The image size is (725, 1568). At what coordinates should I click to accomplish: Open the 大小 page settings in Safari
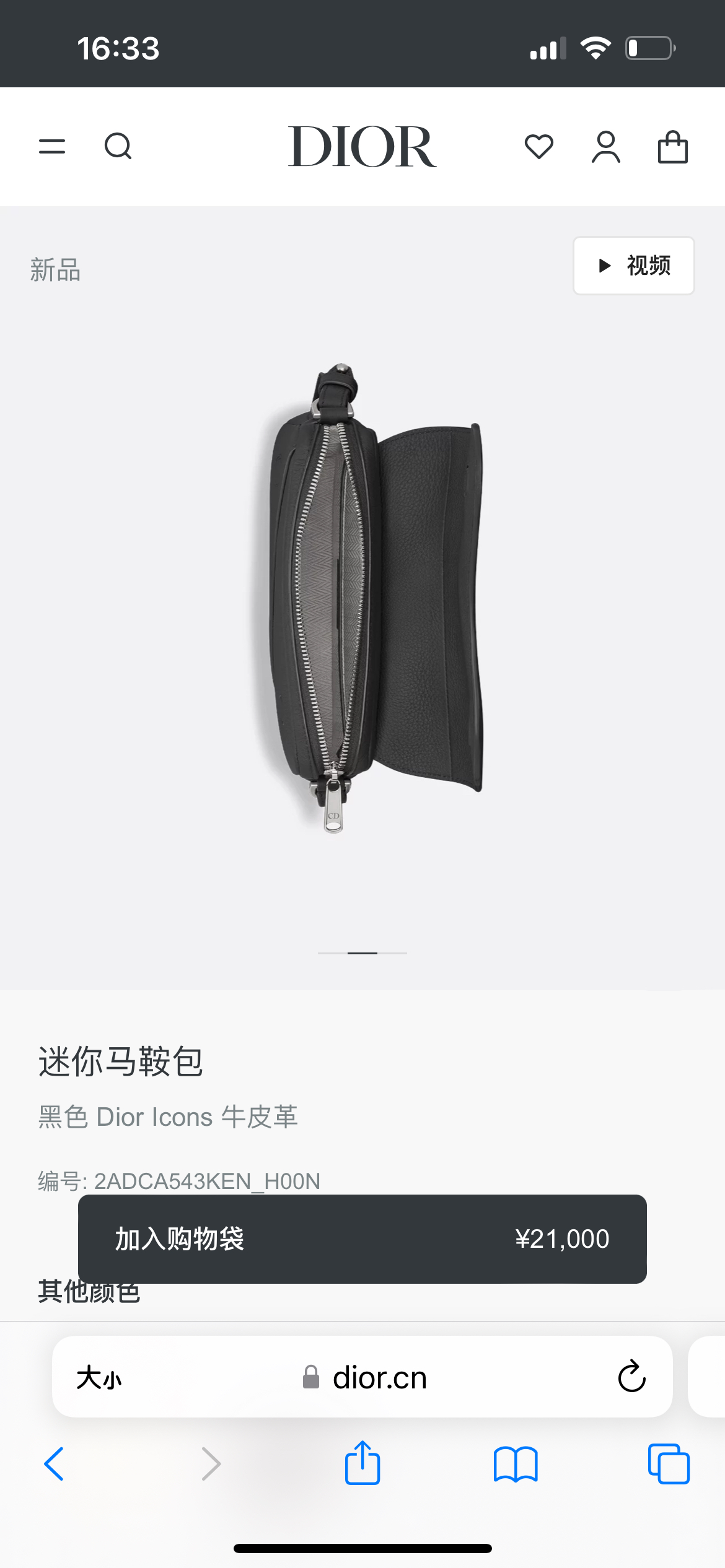pyautogui.click(x=99, y=1378)
